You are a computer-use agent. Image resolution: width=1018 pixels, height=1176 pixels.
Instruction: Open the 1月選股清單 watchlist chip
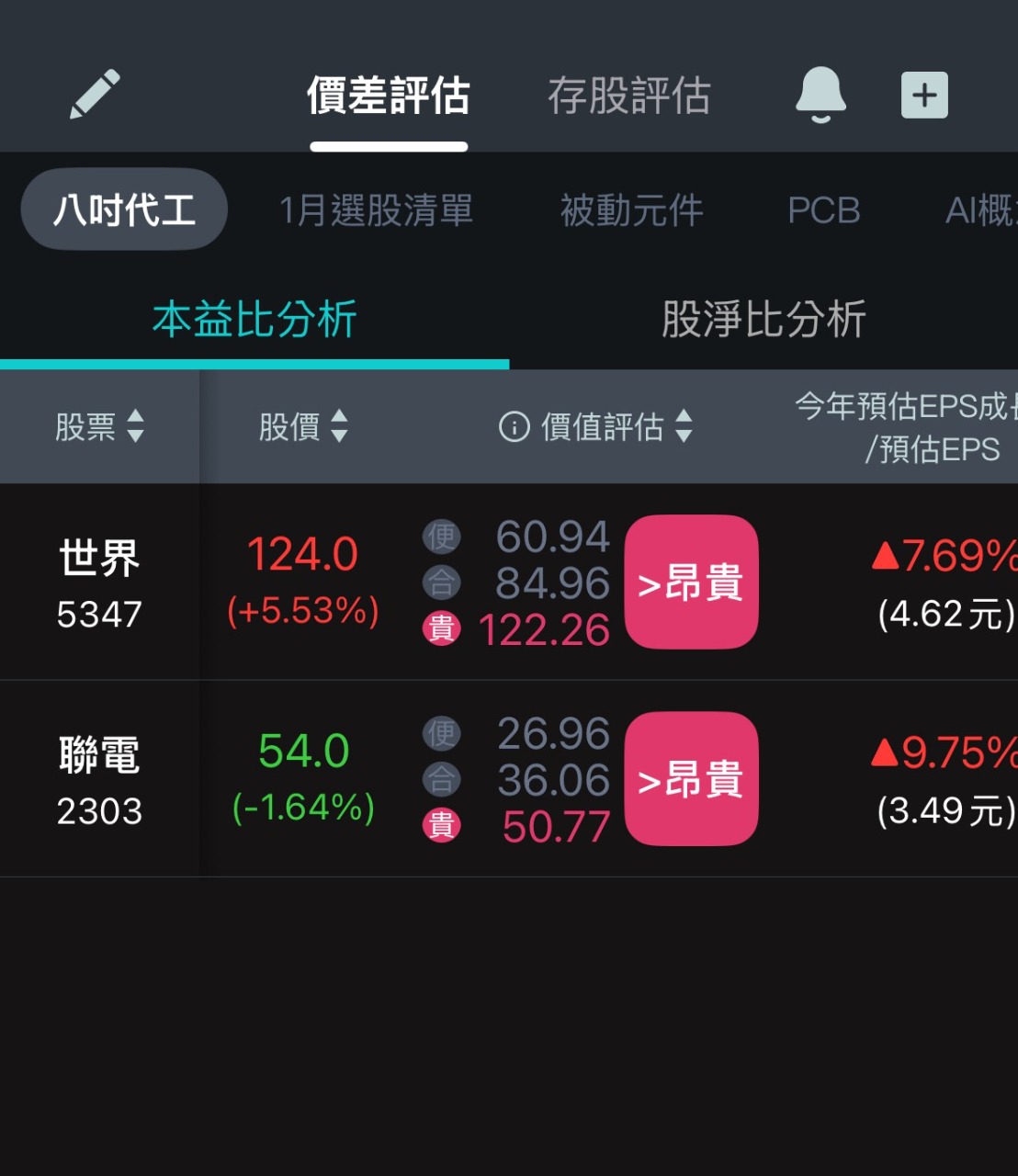click(376, 210)
